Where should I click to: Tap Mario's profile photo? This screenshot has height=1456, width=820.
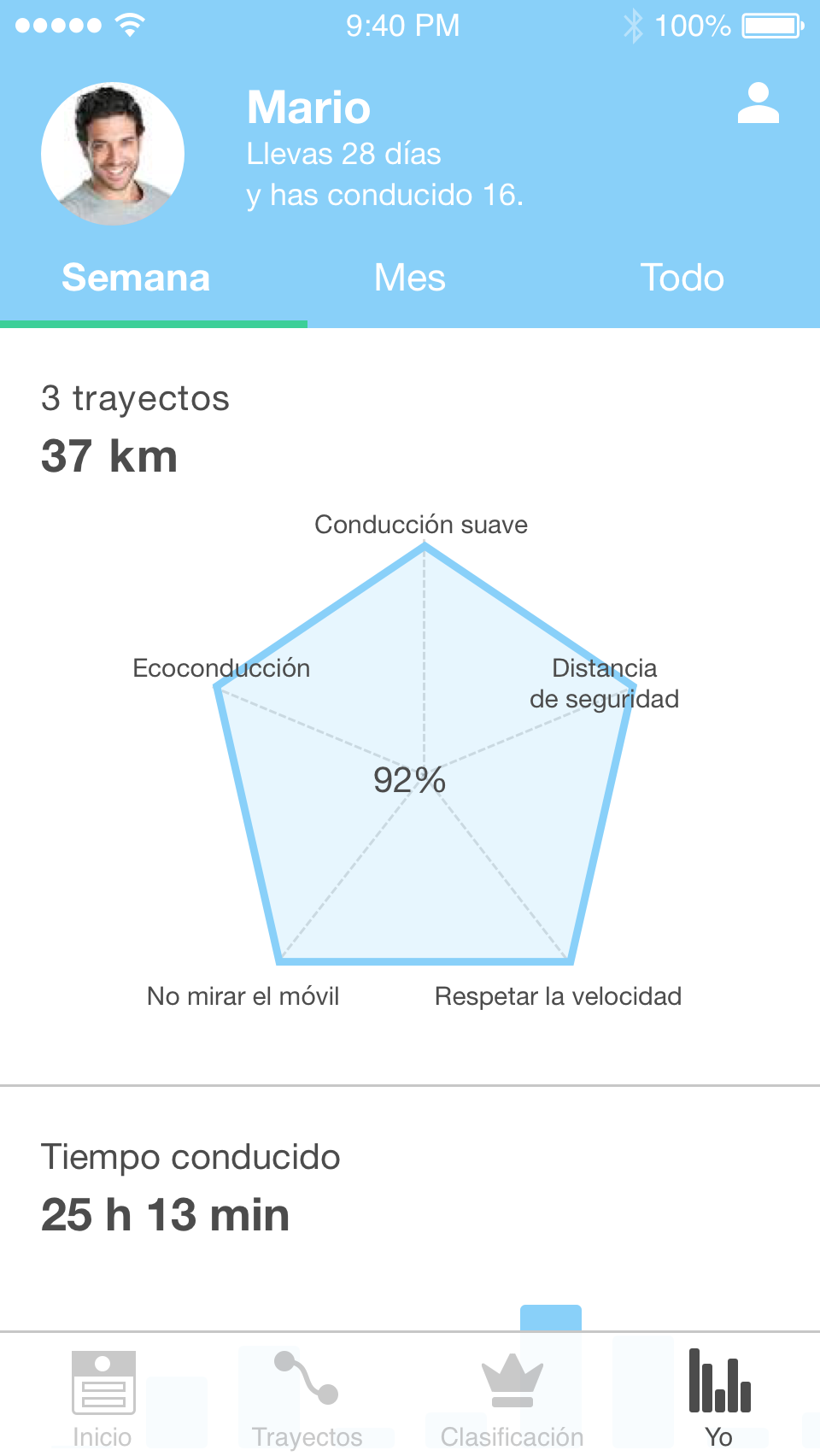pos(113,154)
